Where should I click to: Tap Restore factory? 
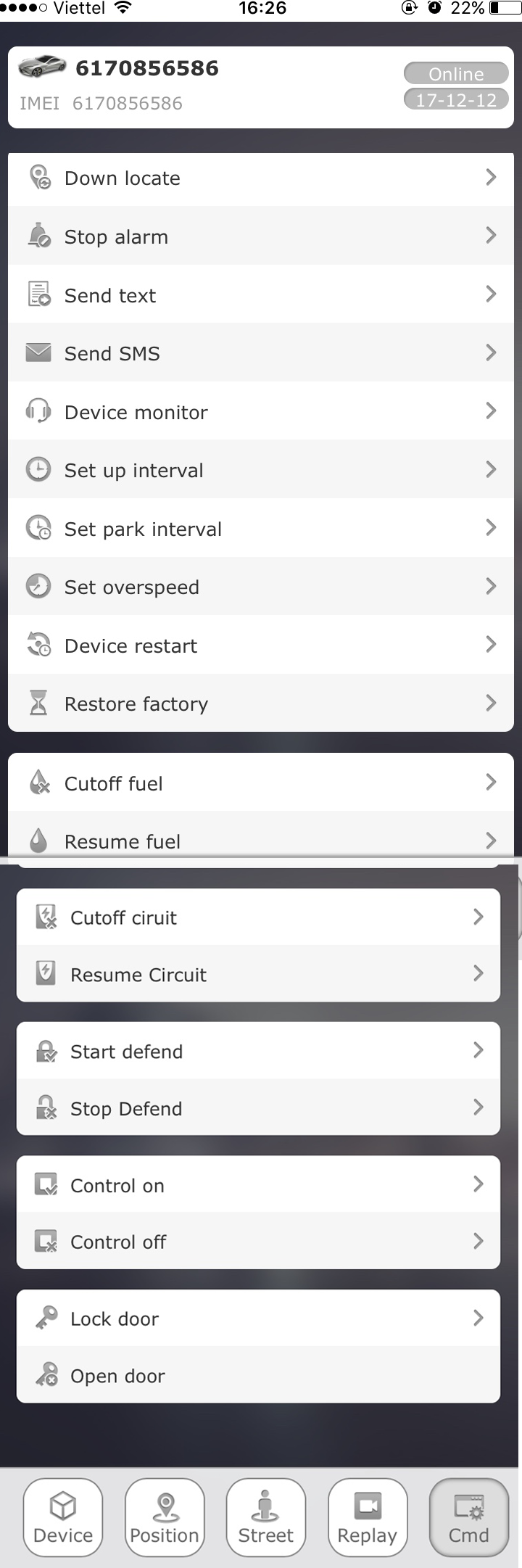point(261,703)
